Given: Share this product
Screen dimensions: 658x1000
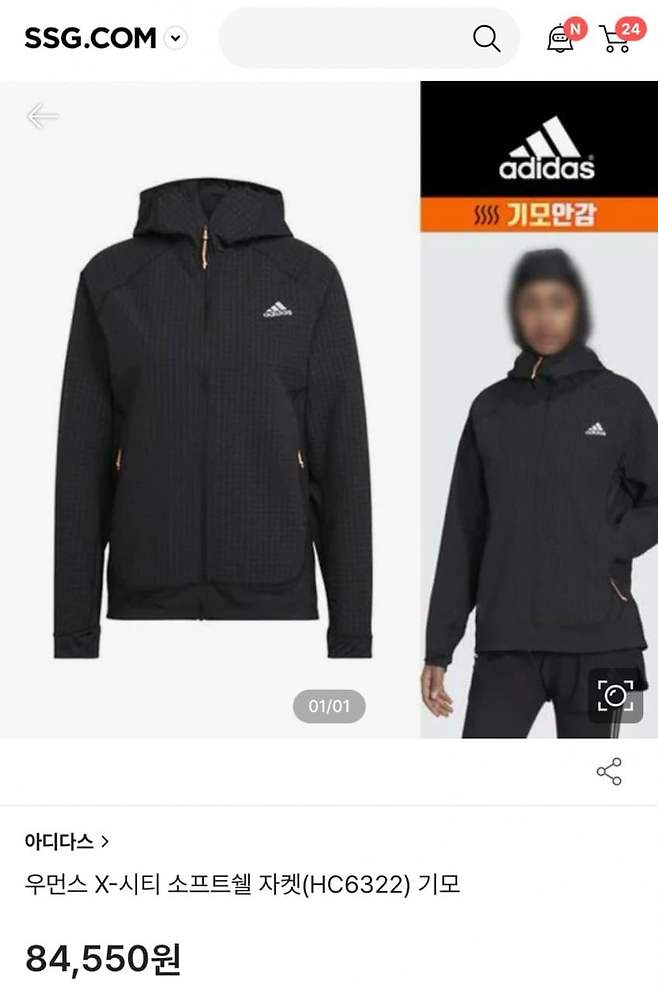Looking at the screenshot, I should click(609, 771).
